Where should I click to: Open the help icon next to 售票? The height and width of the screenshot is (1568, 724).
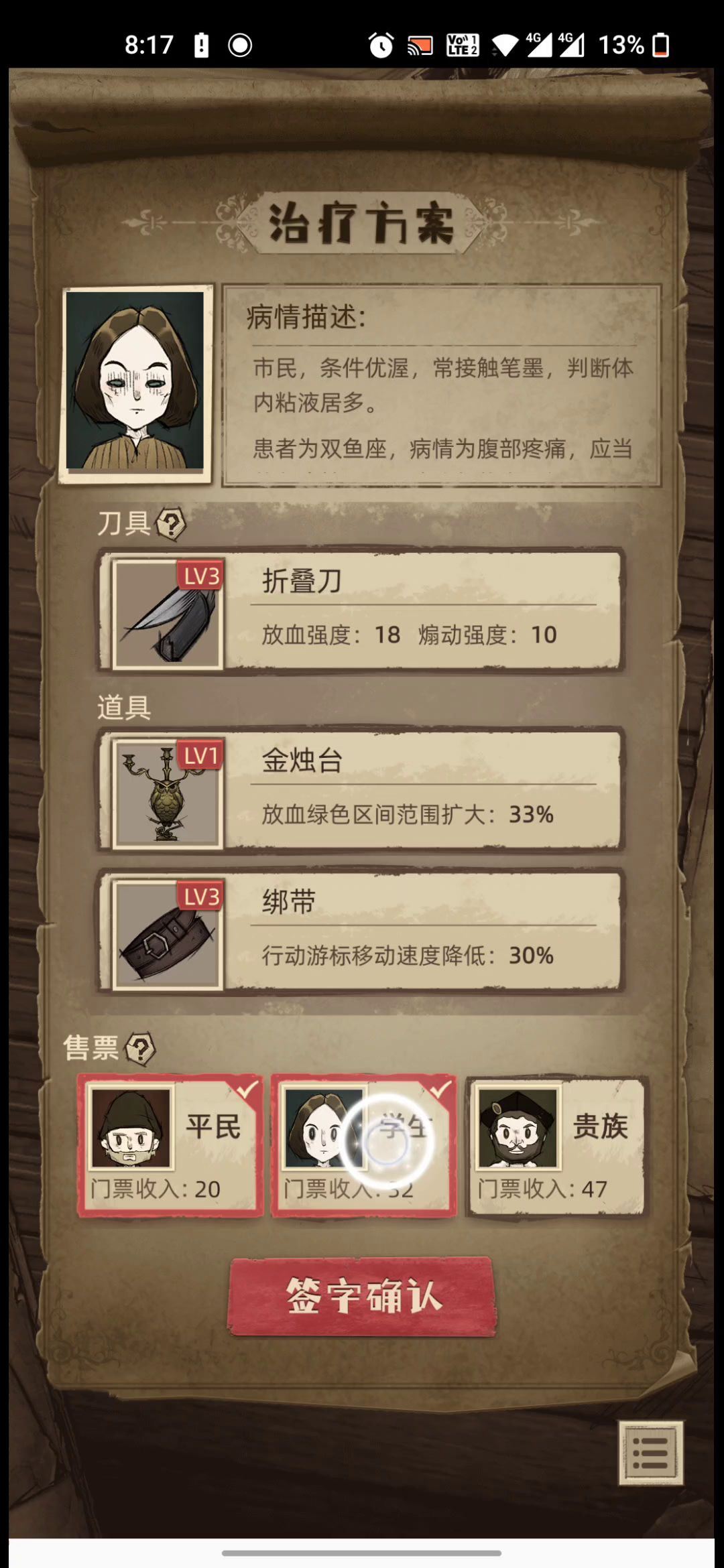141,1049
